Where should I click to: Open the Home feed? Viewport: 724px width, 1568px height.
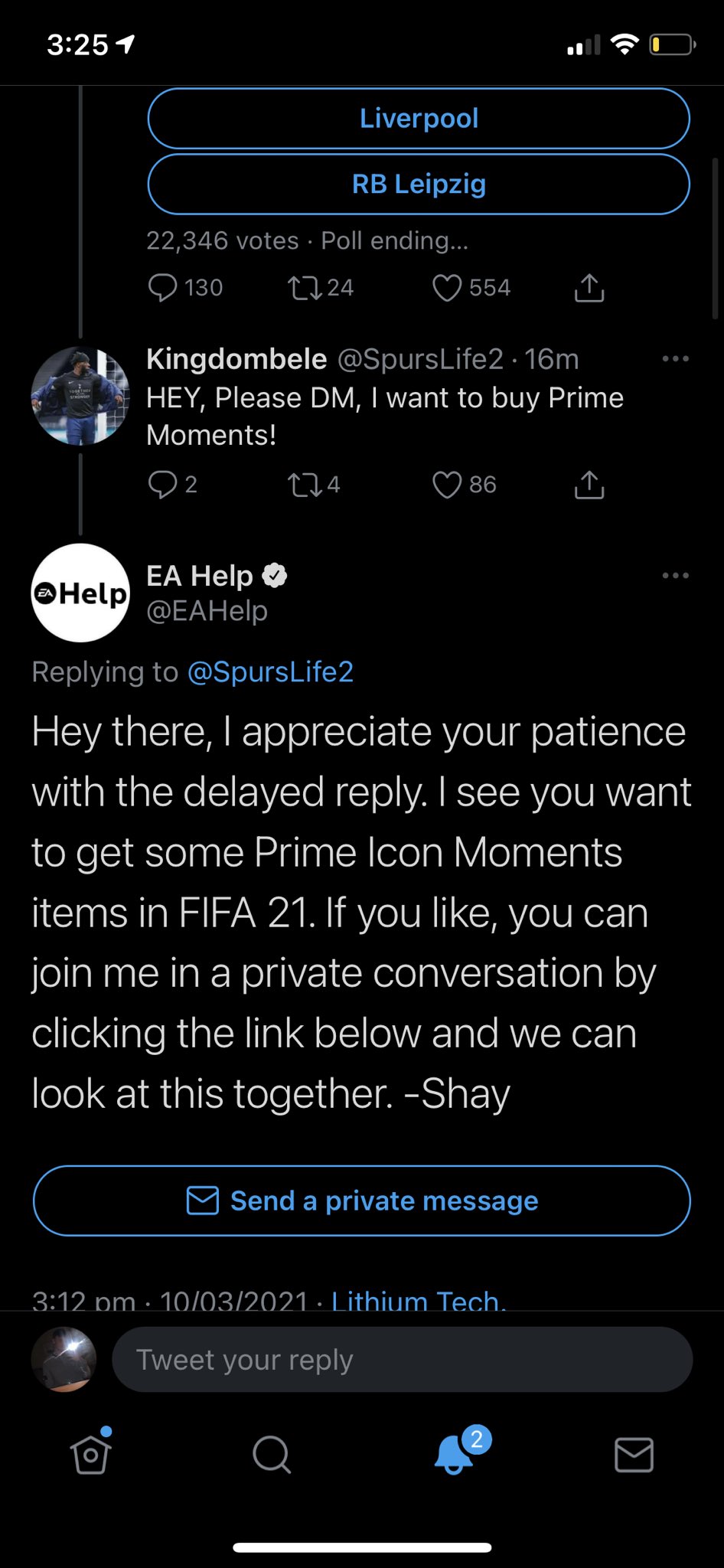point(90,1455)
